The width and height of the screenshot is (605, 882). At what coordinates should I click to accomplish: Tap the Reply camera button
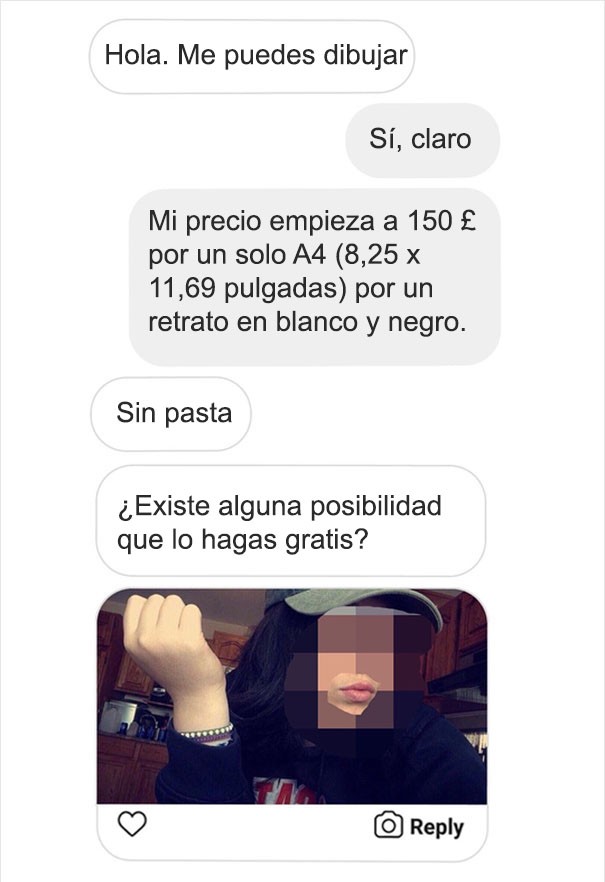(419, 826)
